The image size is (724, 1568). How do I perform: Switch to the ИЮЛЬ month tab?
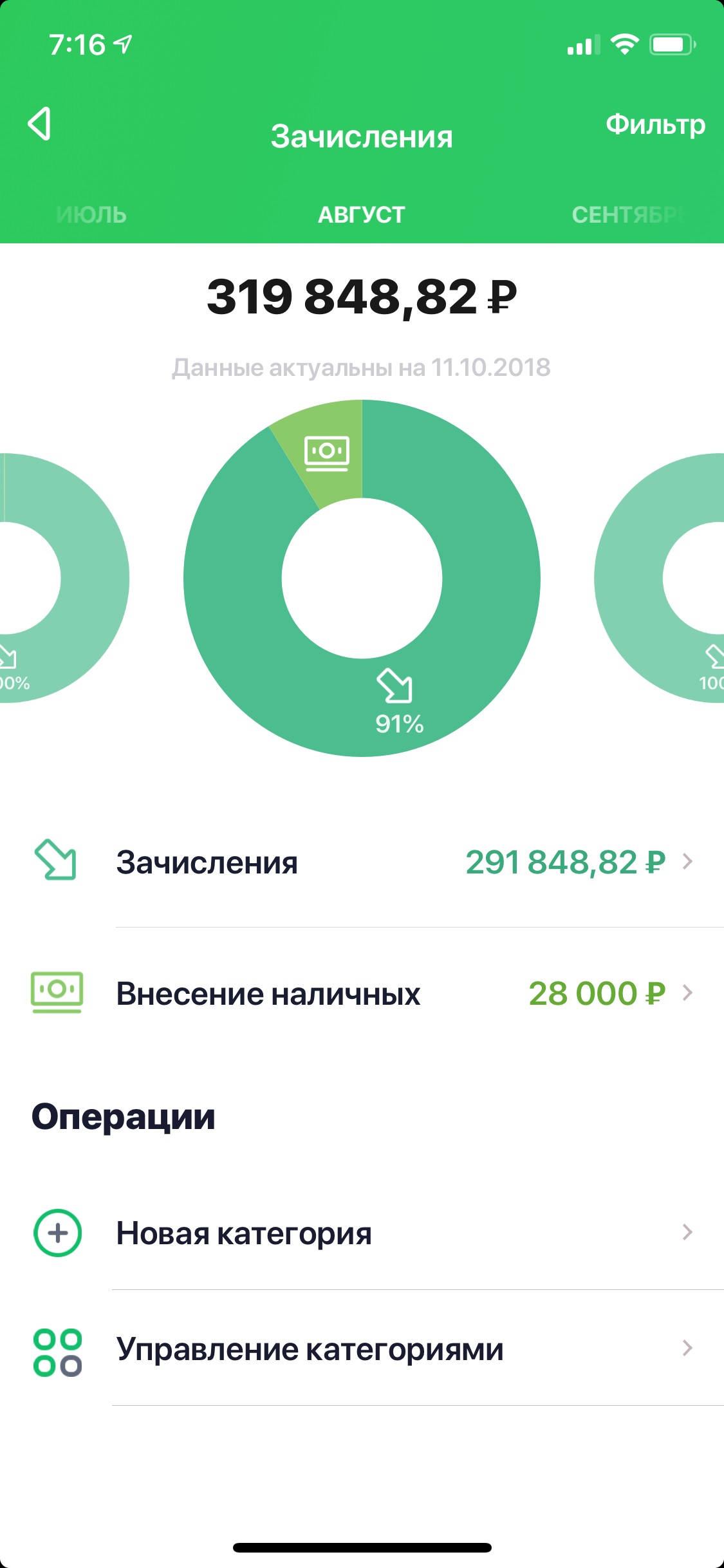pos(91,214)
